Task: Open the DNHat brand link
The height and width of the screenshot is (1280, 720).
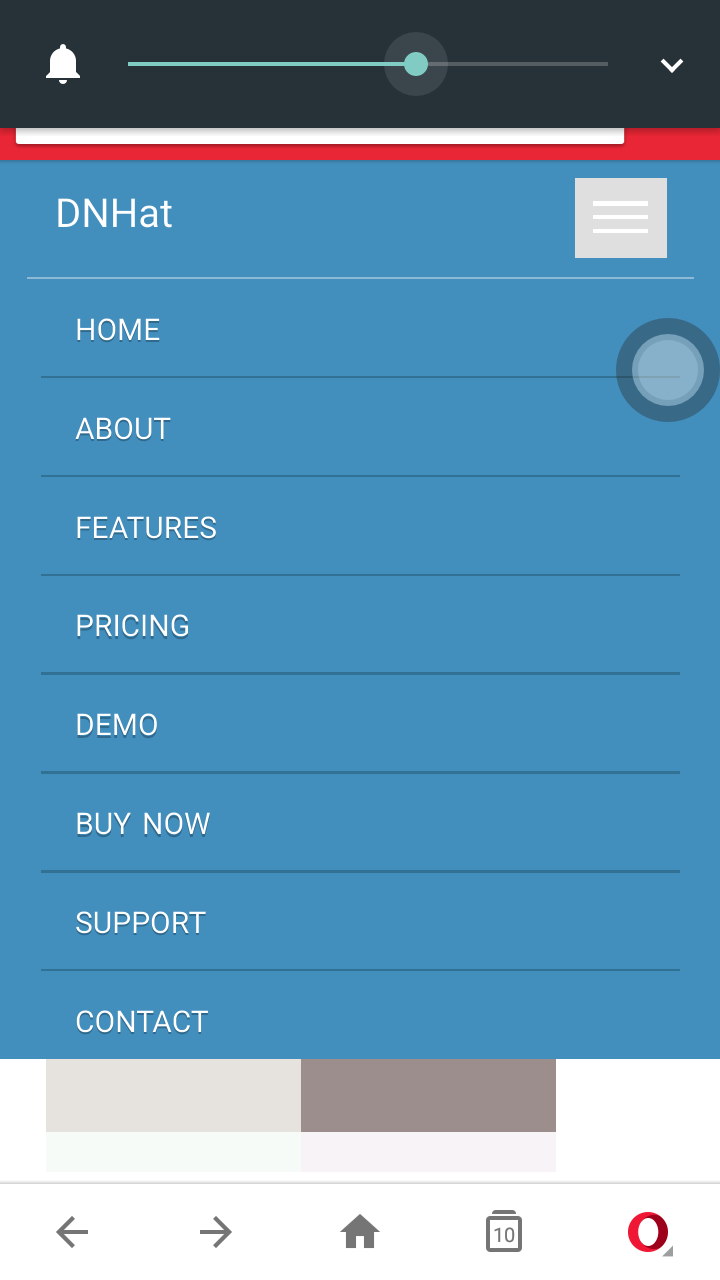Action: pyautogui.click(x=114, y=214)
